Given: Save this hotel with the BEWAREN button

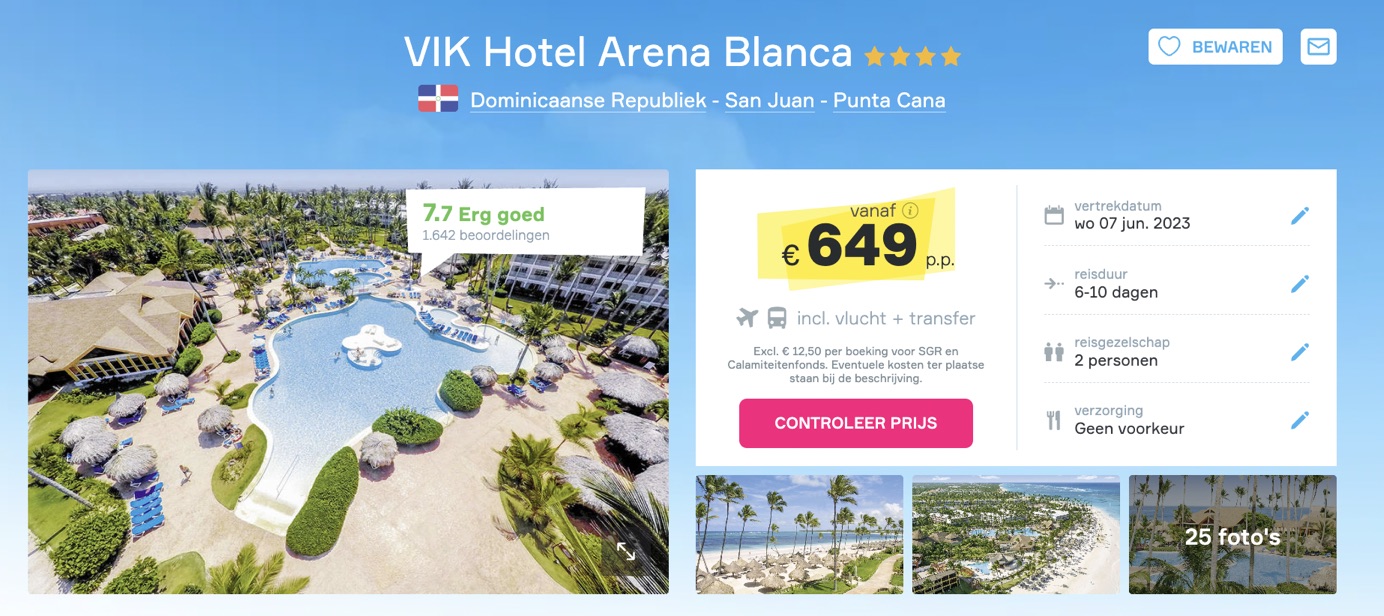Looking at the screenshot, I should pyautogui.click(x=1215, y=47).
